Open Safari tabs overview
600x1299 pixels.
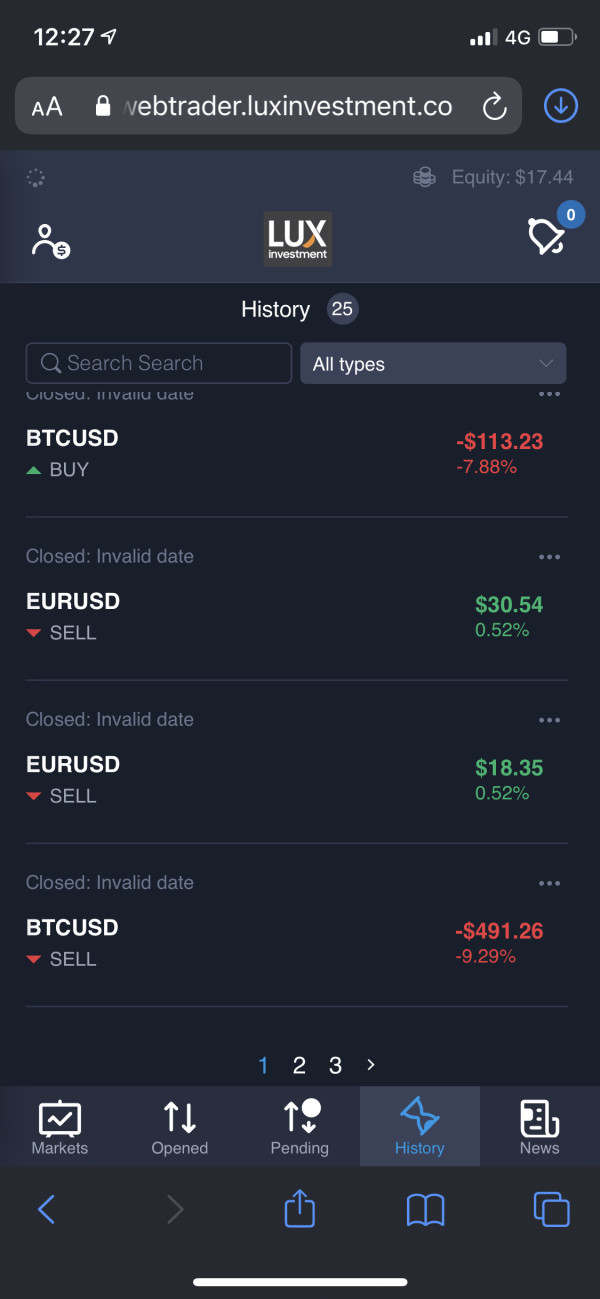click(551, 1210)
